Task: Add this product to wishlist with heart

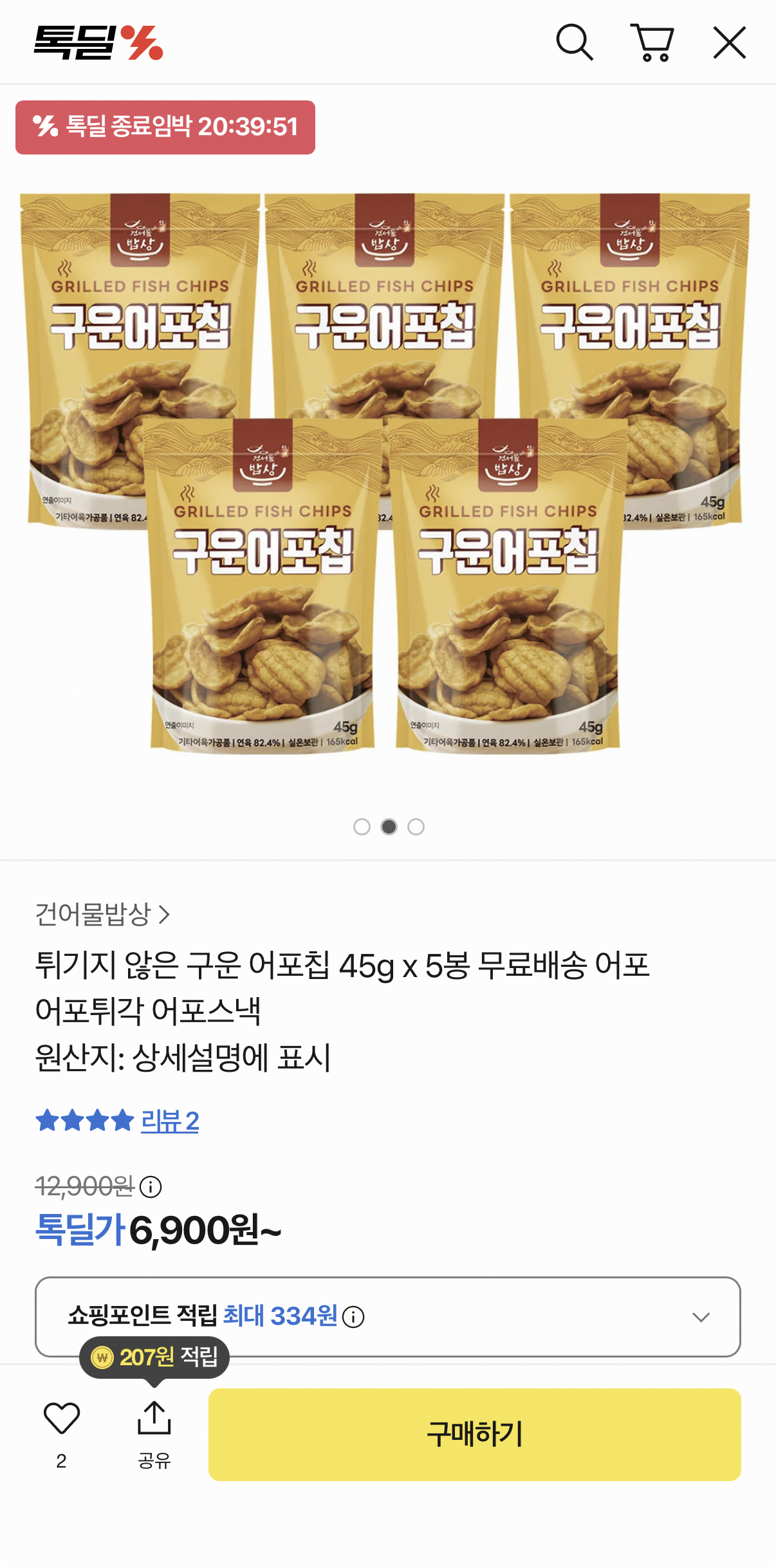Action: point(62,1419)
